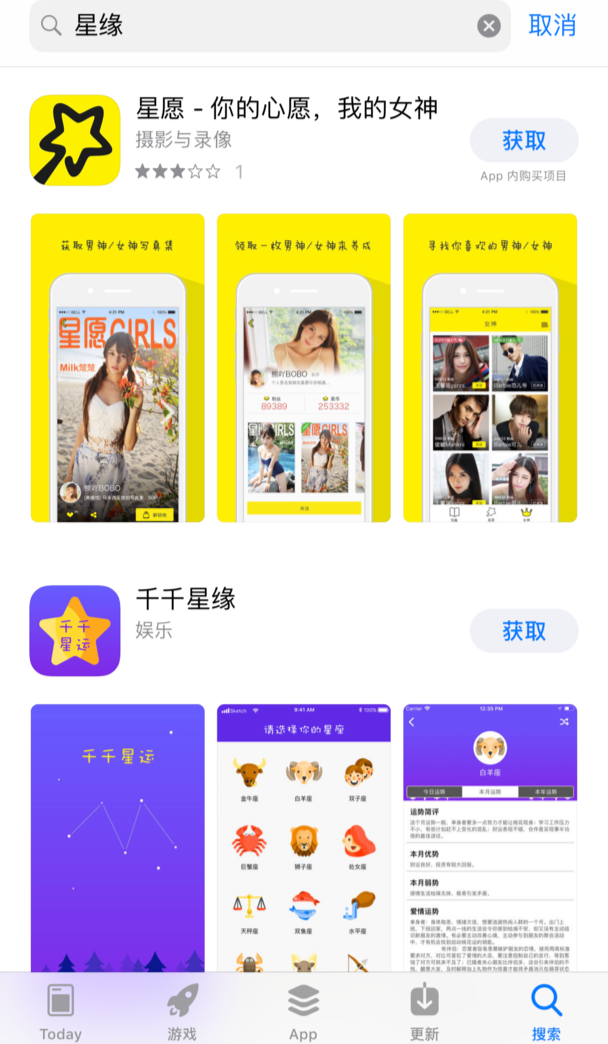View the purple 千千星运 splash screenshot
The width and height of the screenshot is (608, 1044).
[x=117, y=838]
